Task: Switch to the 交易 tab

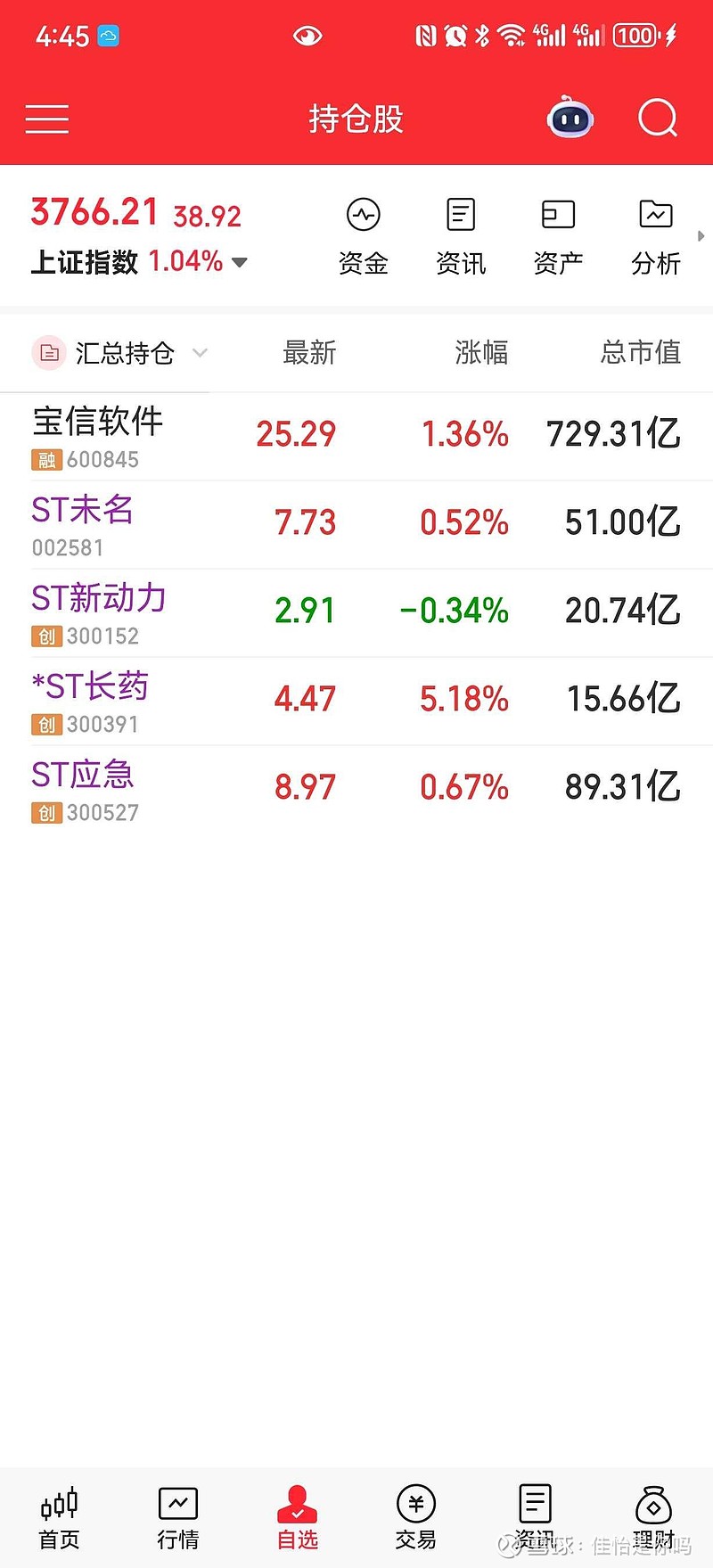Action: [x=416, y=1518]
